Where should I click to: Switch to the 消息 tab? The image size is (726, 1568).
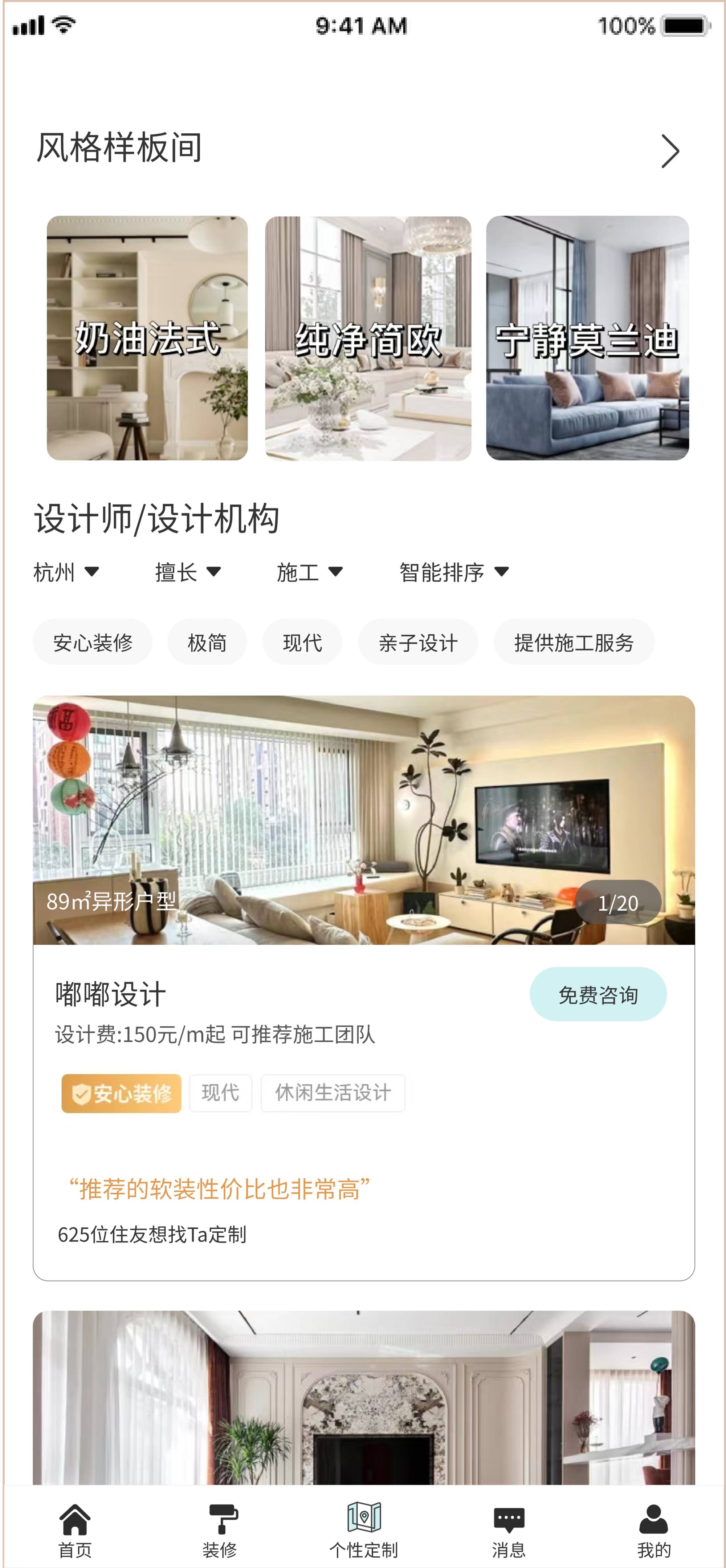click(508, 1529)
